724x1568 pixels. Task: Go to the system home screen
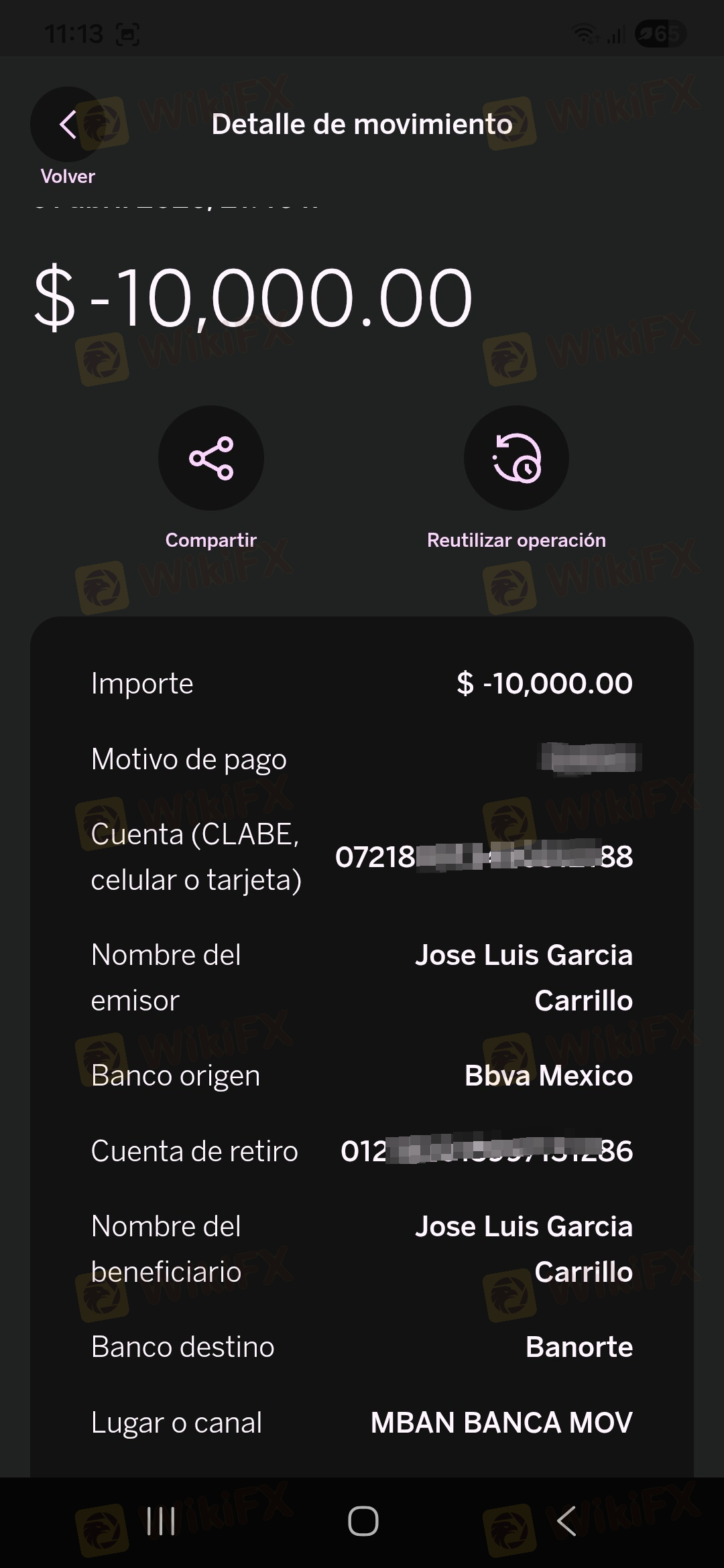[x=363, y=1521]
